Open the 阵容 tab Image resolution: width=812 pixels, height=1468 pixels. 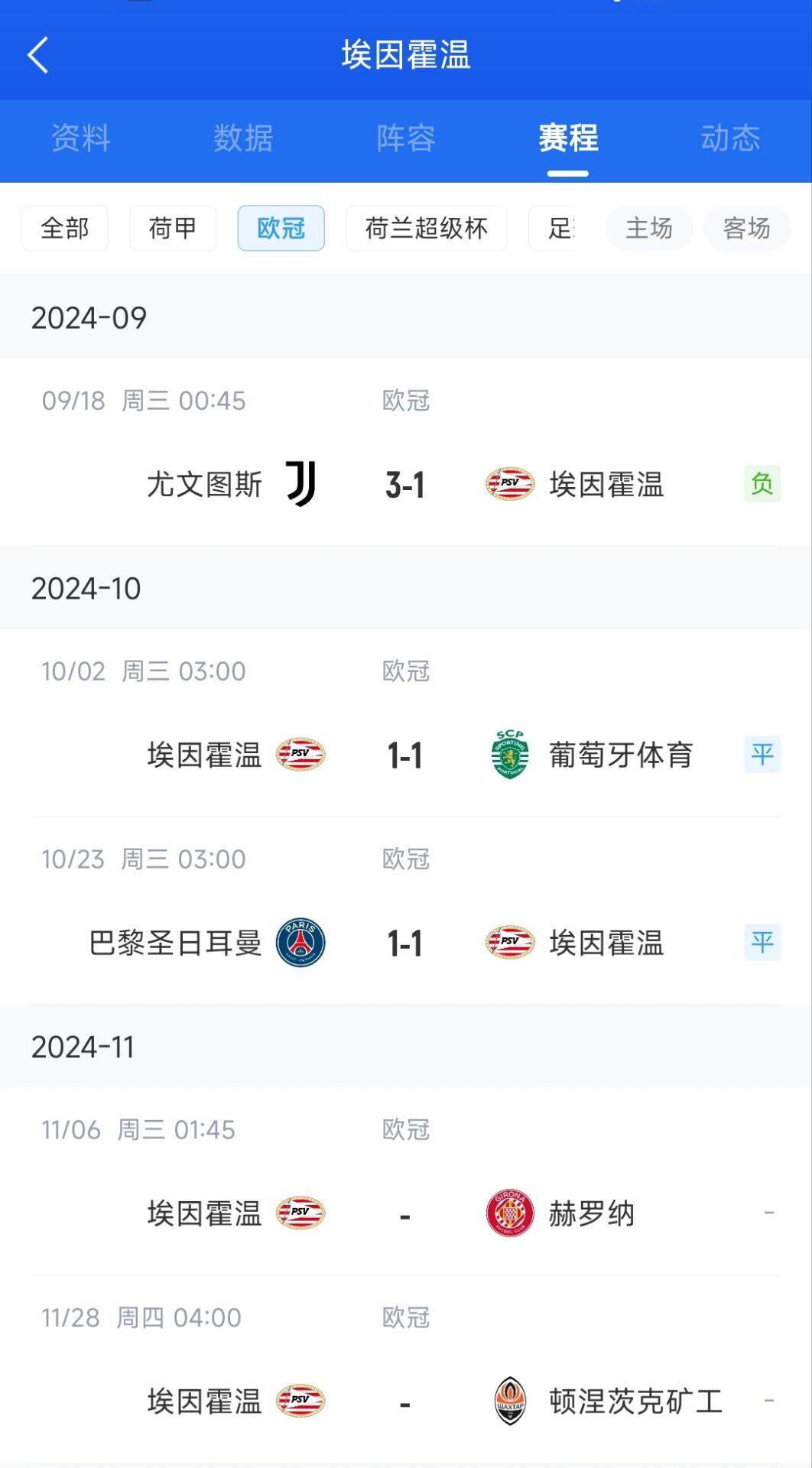point(406,138)
